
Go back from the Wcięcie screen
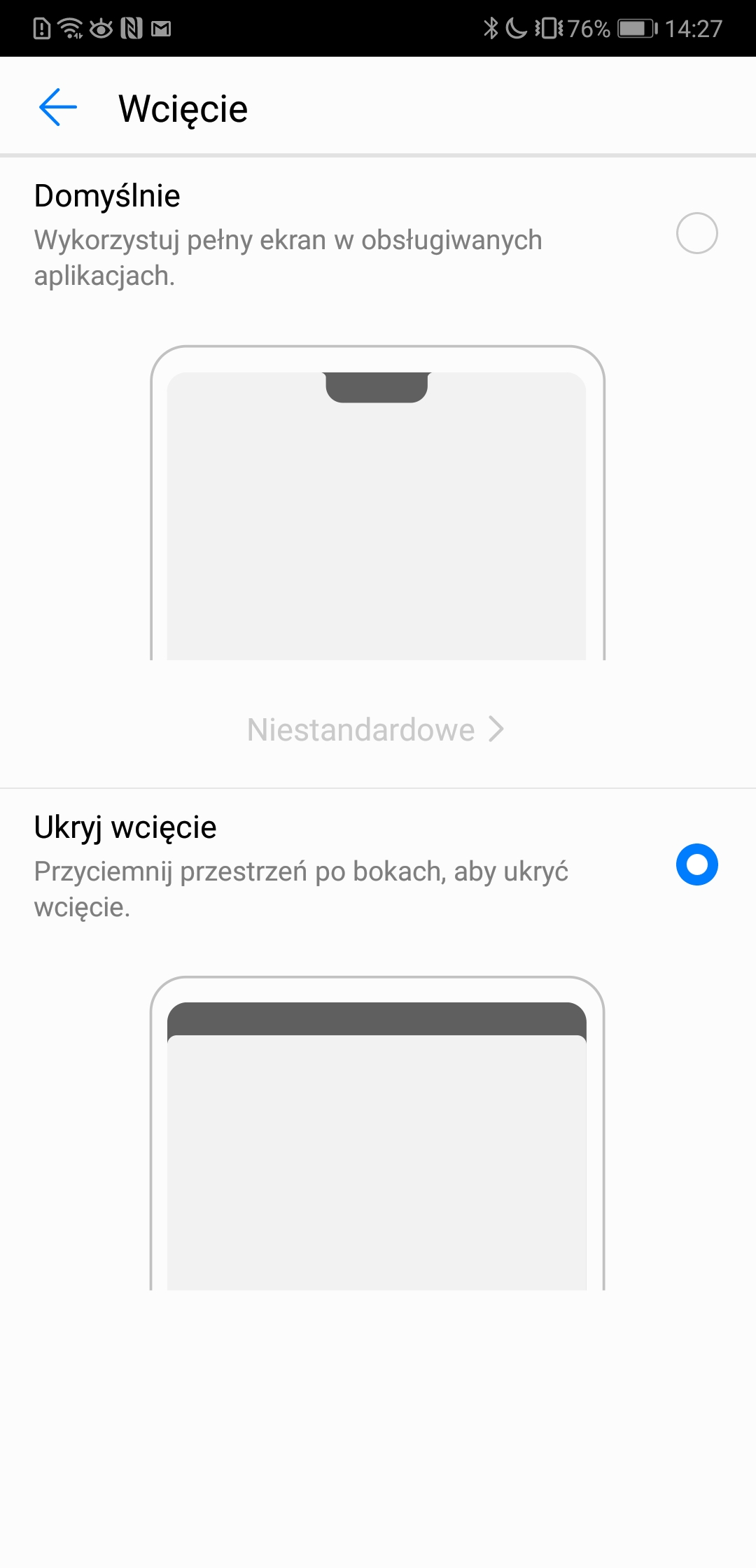pyautogui.click(x=57, y=108)
